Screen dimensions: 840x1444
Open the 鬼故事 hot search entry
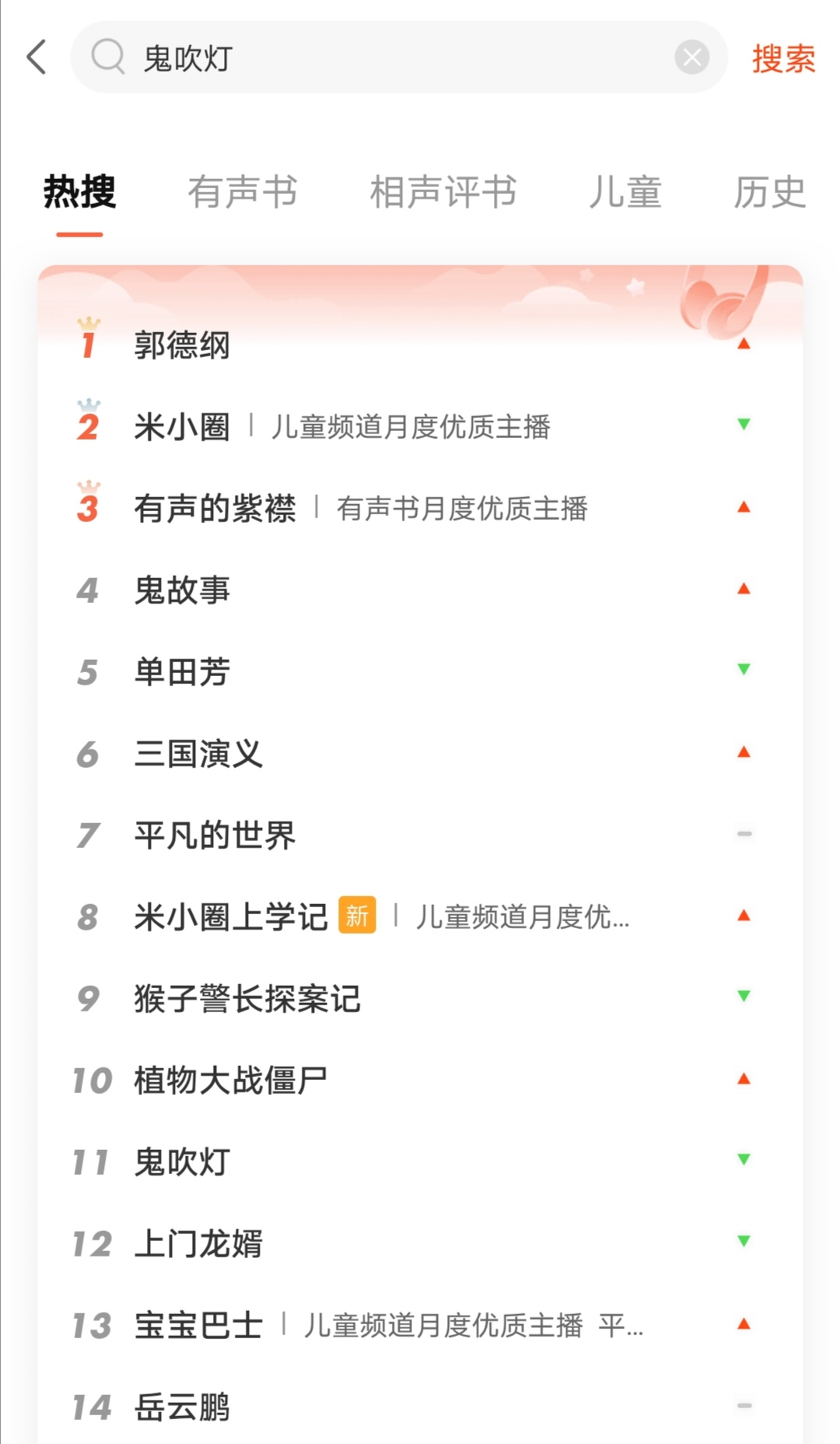coord(182,590)
